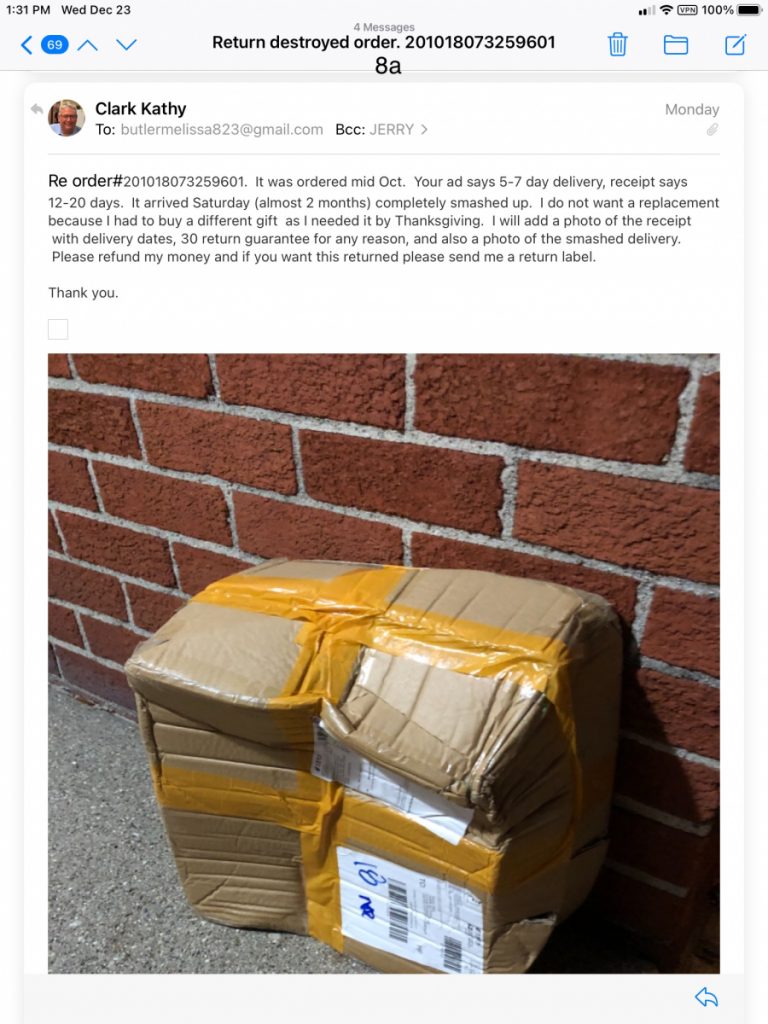The image size is (768, 1024).
Task: Open reply options arrow at bottom
Action: [706, 996]
